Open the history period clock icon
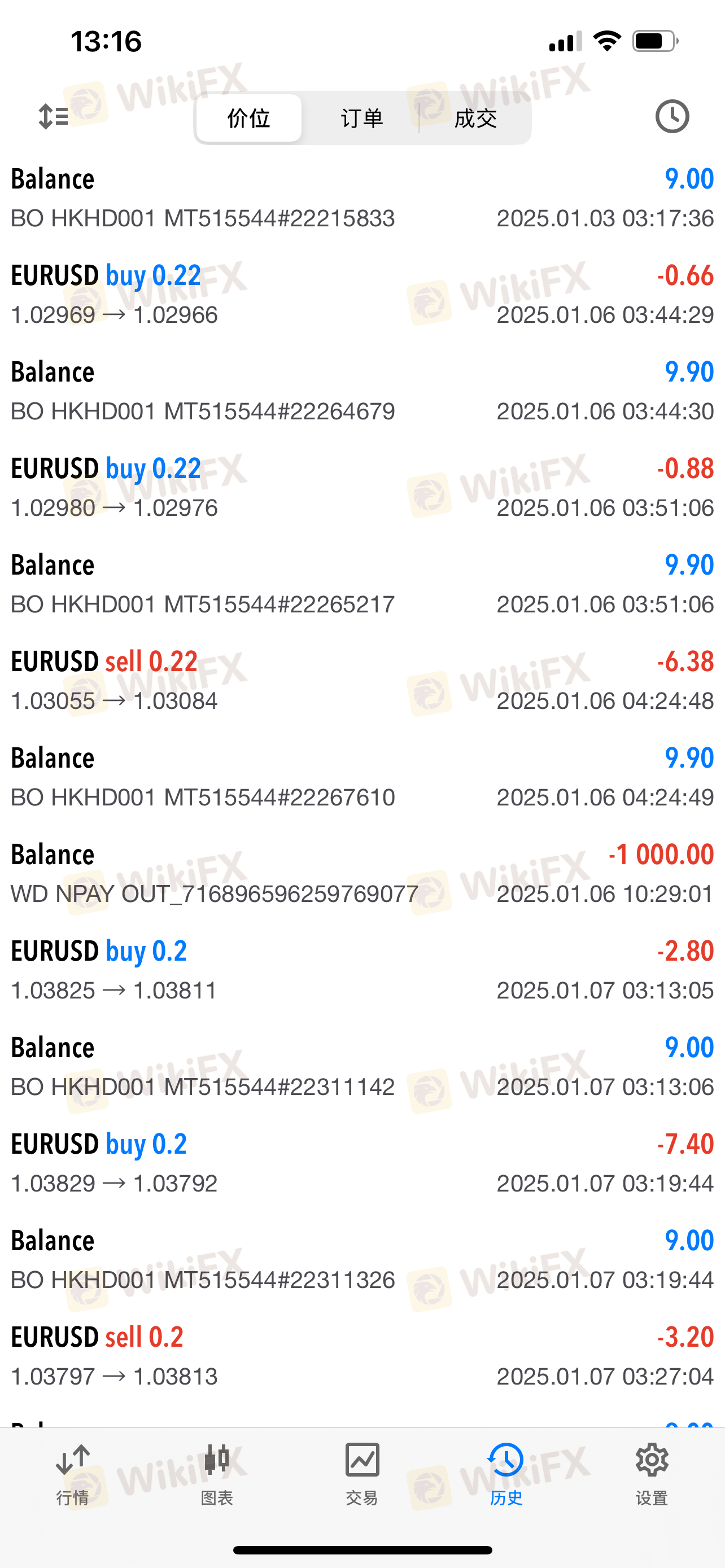 [x=671, y=116]
